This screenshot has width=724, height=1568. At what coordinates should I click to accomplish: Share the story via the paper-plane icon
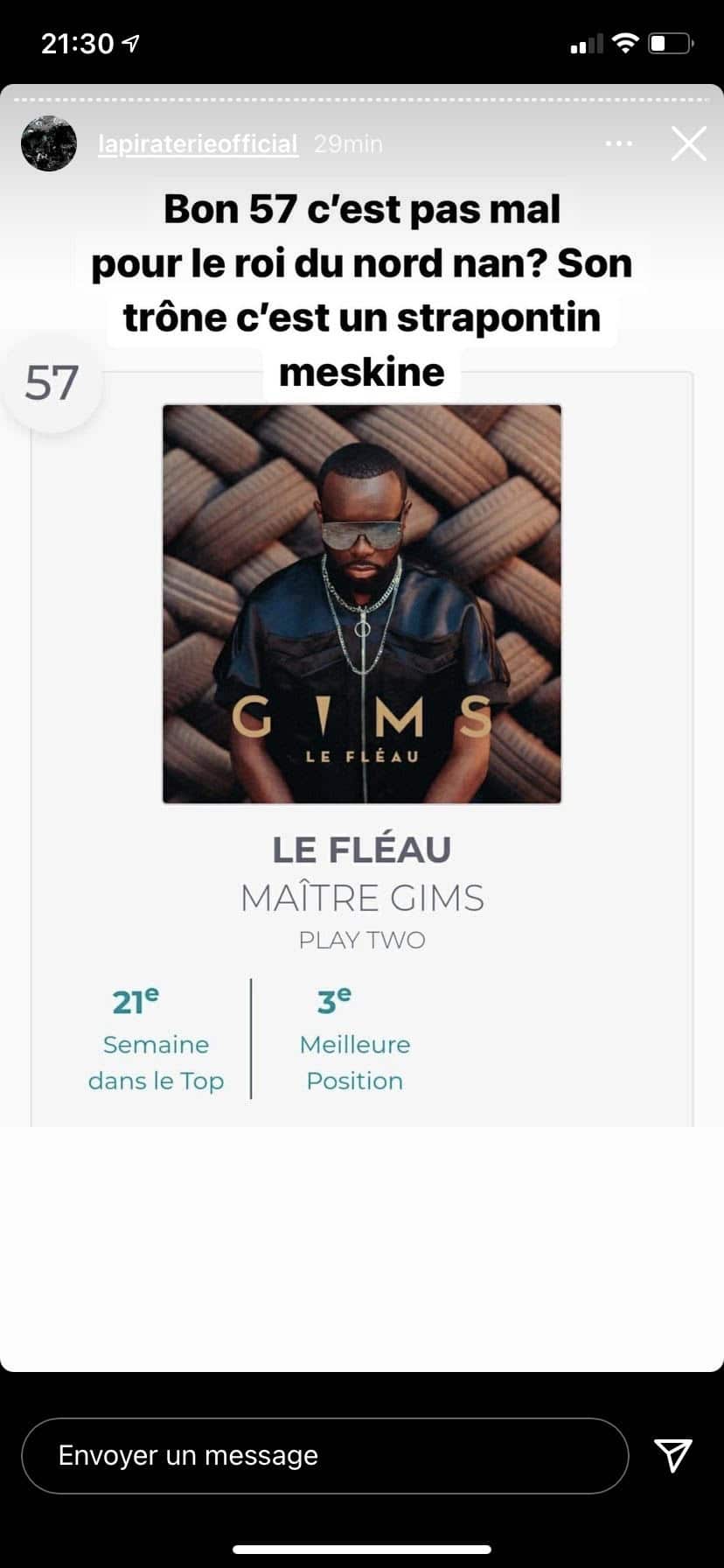(x=673, y=1454)
